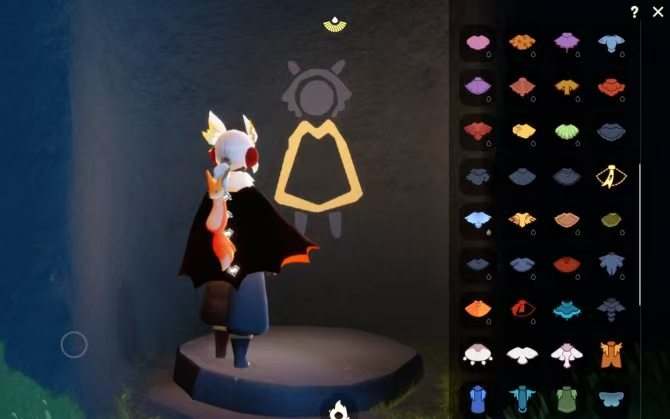Select the orange armored vest cape
This screenshot has height=419, width=670.
pos(611,352)
